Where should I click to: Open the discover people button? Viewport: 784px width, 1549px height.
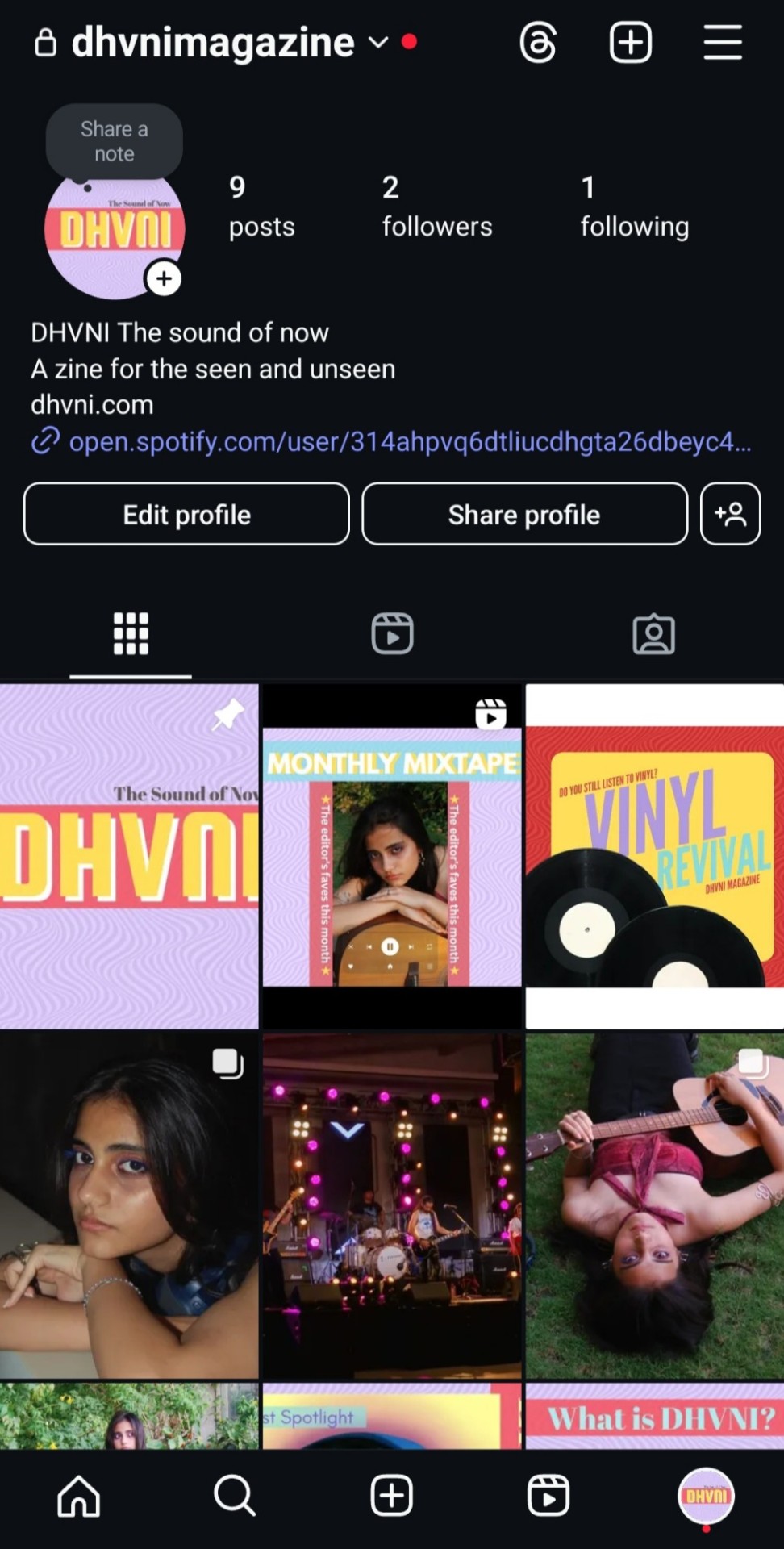click(730, 514)
